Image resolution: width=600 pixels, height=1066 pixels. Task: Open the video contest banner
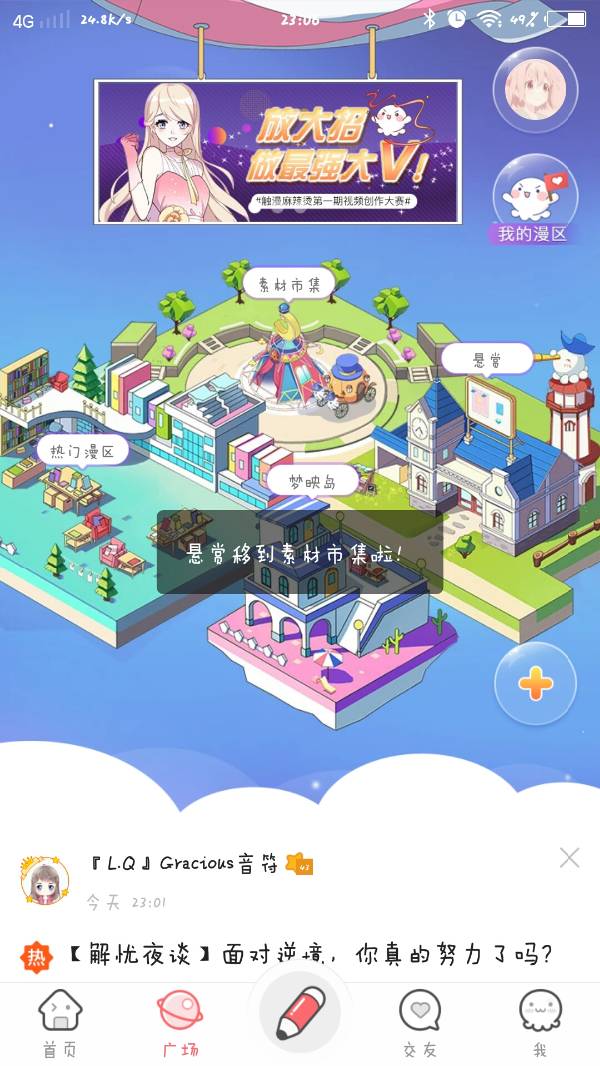coord(278,152)
